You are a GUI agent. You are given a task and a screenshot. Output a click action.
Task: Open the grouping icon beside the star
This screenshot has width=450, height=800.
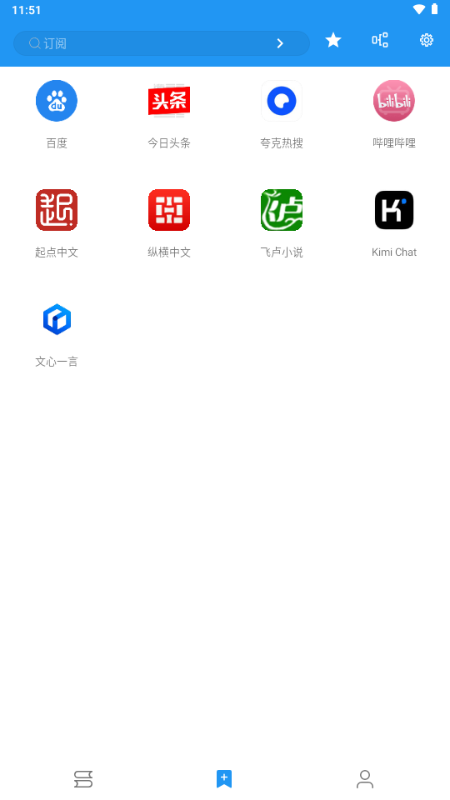tap(380, 40)
